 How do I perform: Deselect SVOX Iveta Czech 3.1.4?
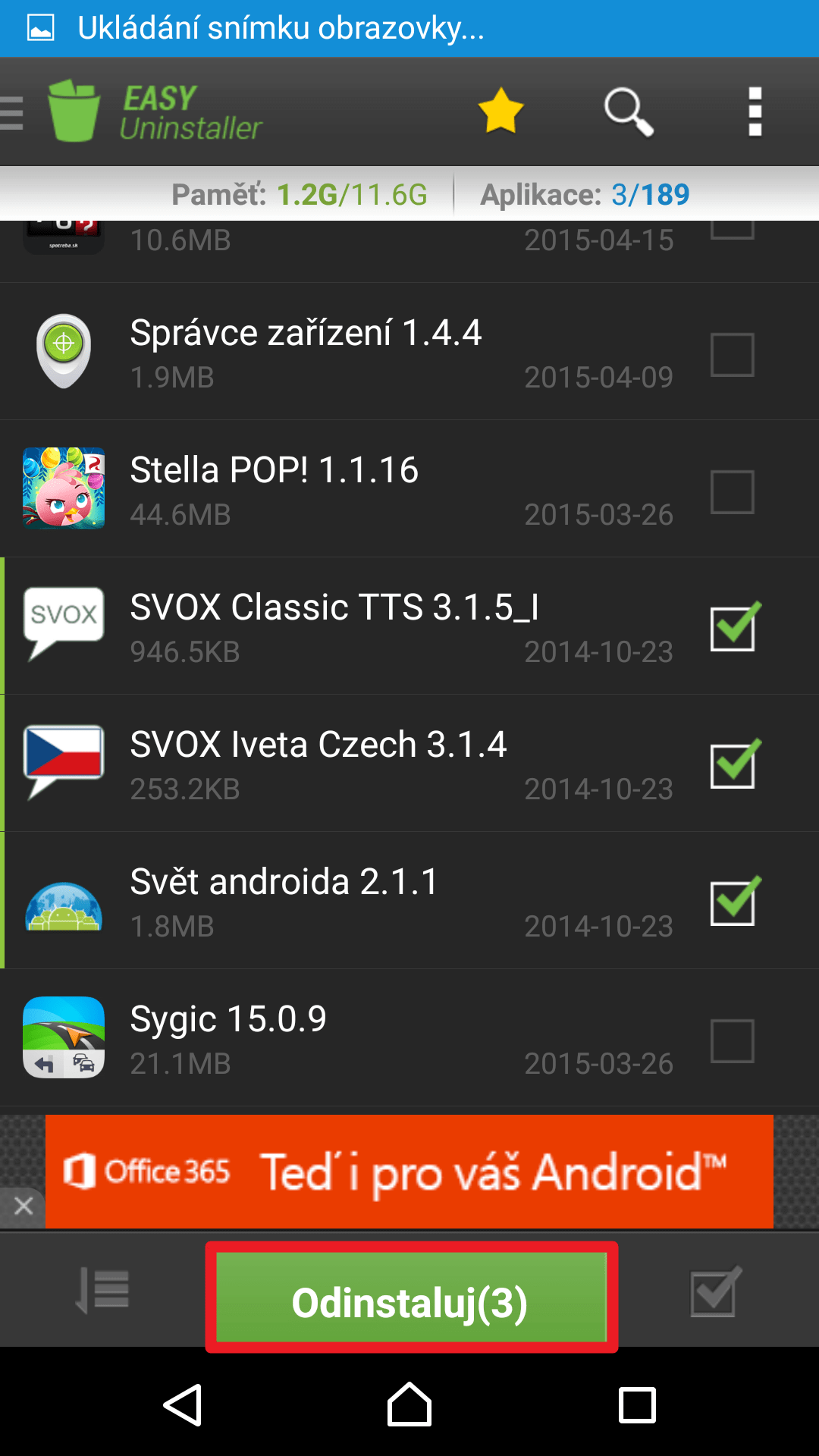click(x=735, y=764)
